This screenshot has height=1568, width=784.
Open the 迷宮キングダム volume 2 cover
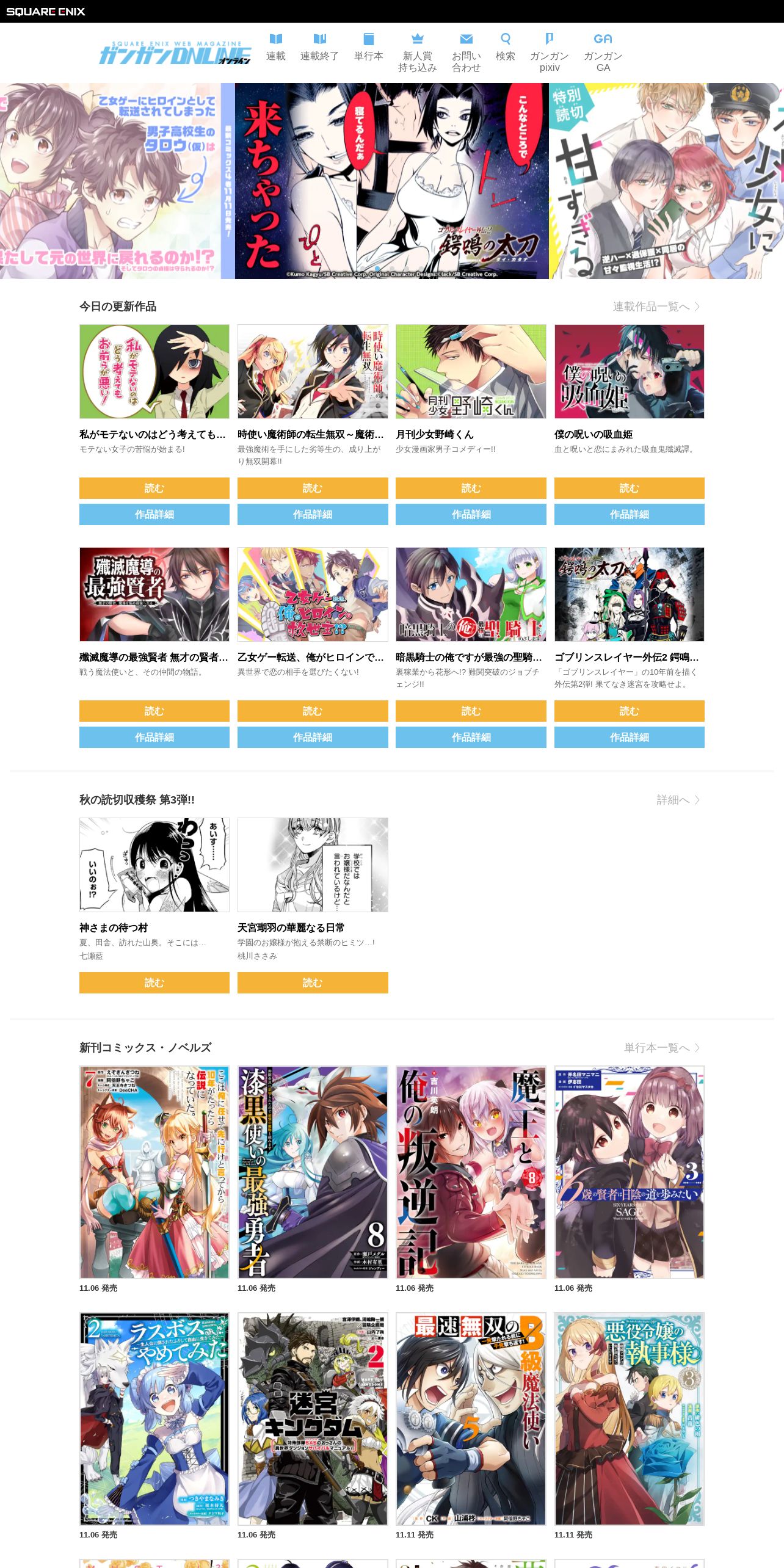[313, 1419]
